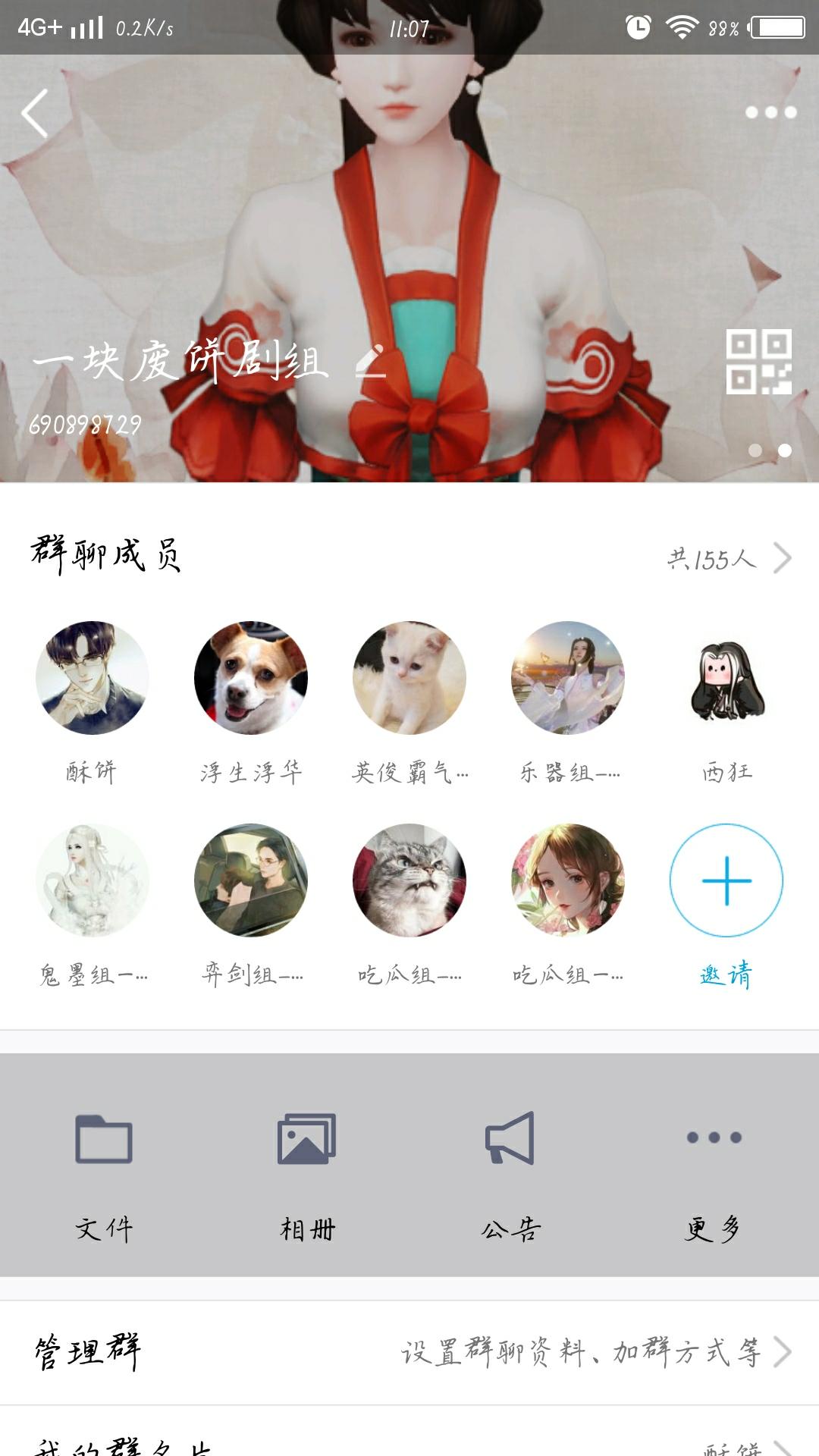This screenshot has height=1456, width=819.
Task: View group 公告 announcements
Action: [510, 1176]
